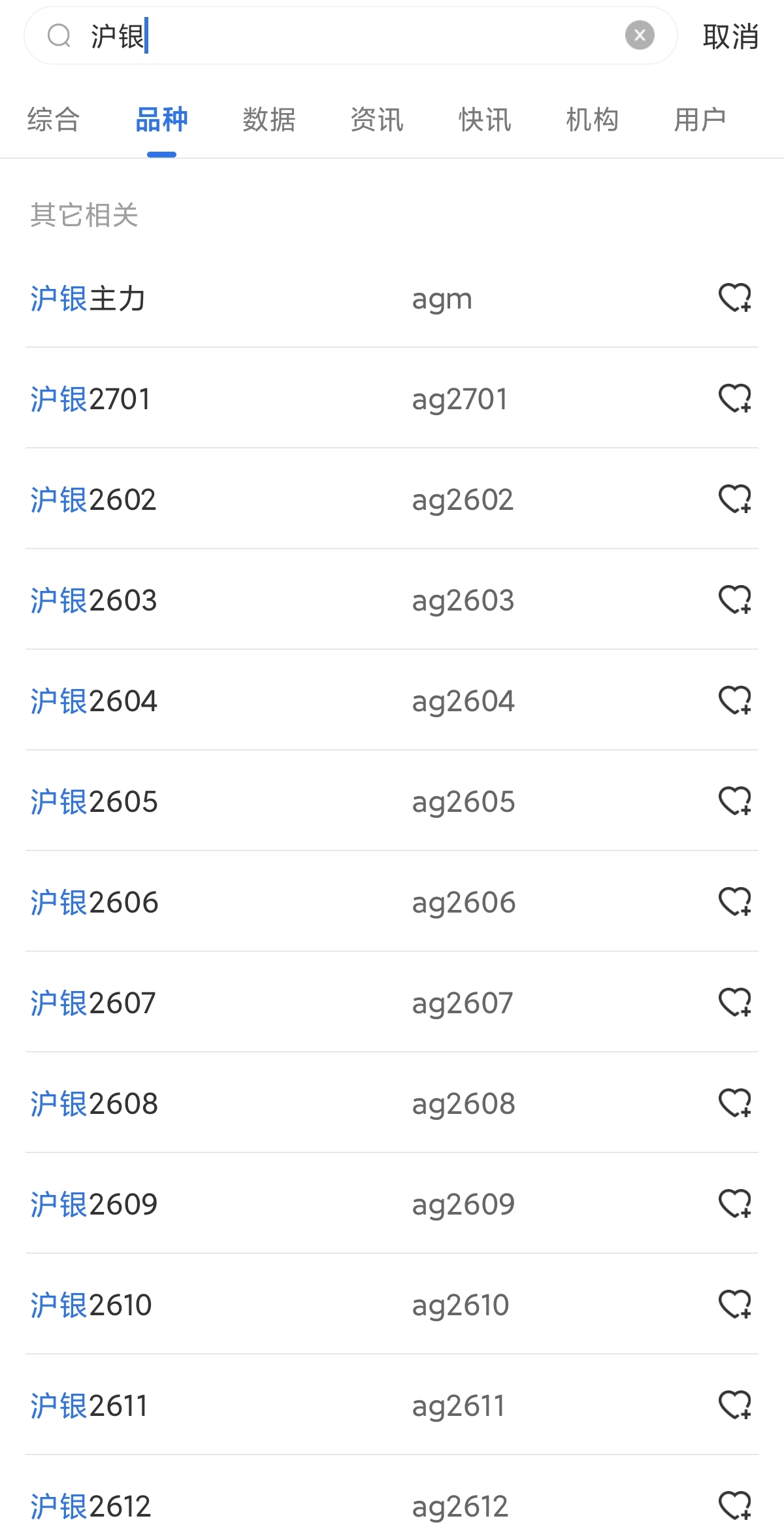Go to the 机构 tab
The image size is (784, 1529).
coord(593,120)
